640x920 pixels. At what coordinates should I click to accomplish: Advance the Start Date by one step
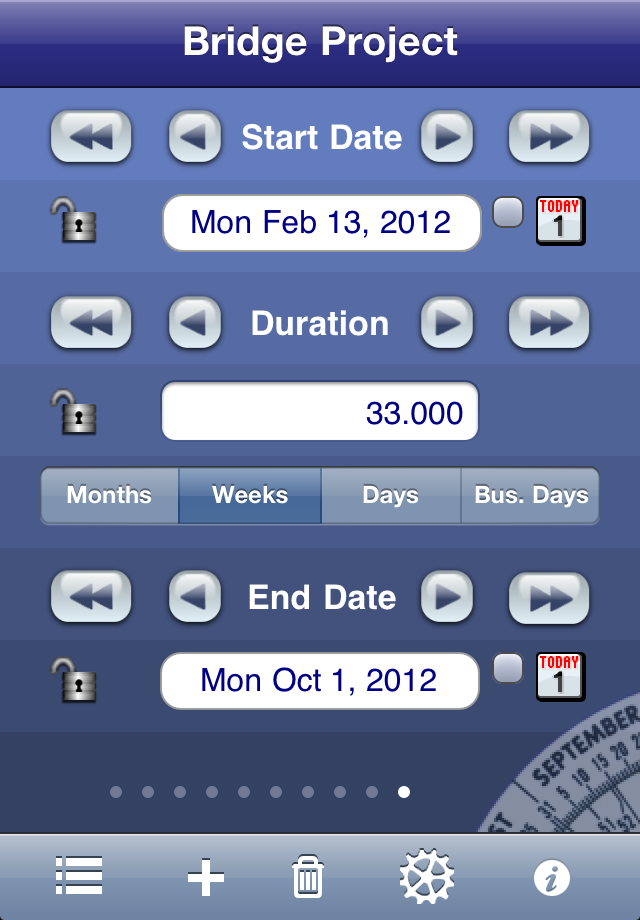point(446,137)
